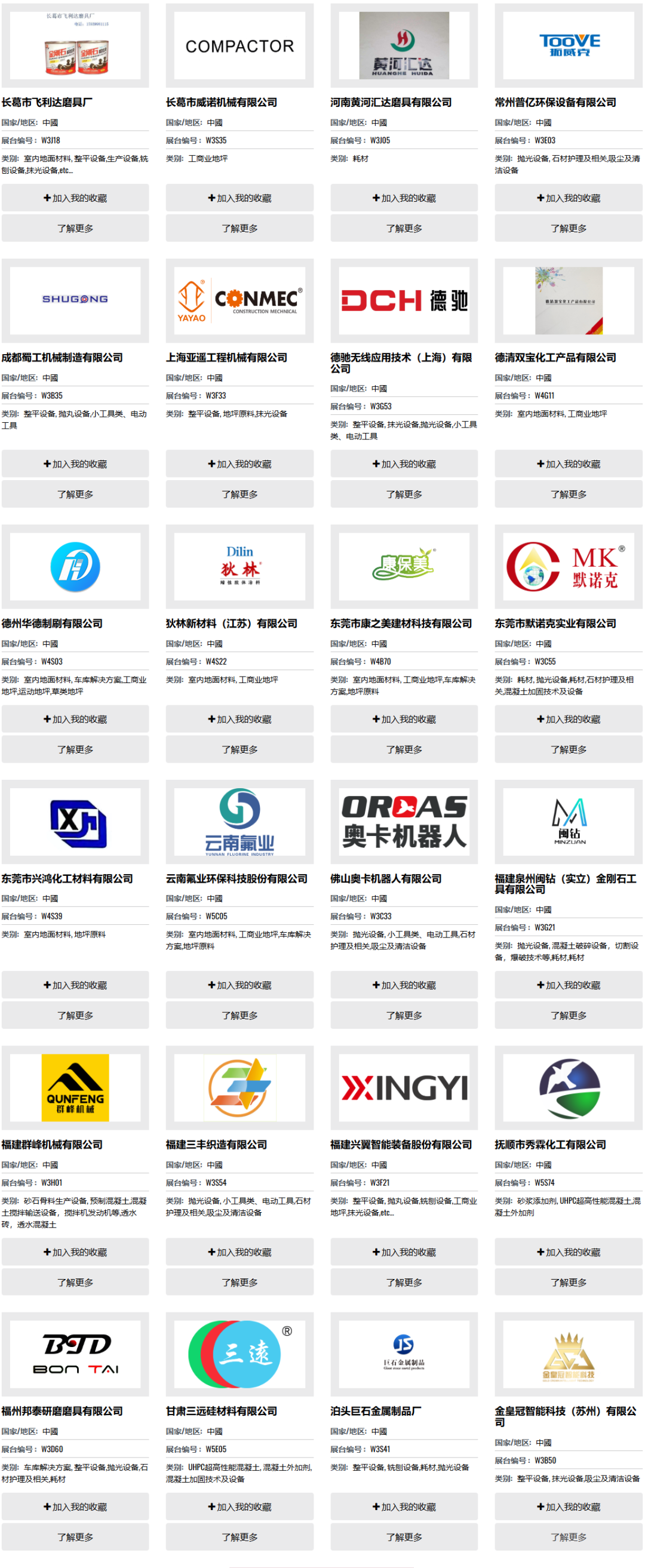Add 德清双宝化工产品有限公司 to favorites

(569, 464)
